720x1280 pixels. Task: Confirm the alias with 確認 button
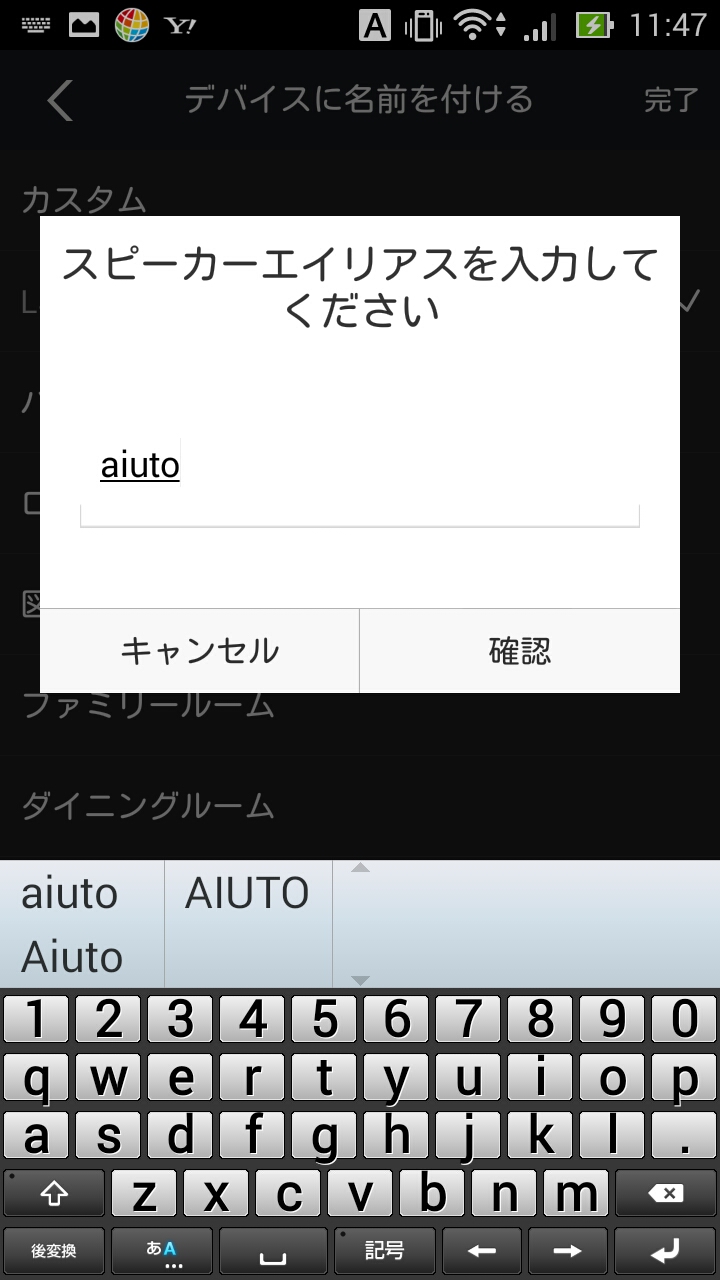click(520, 651)
